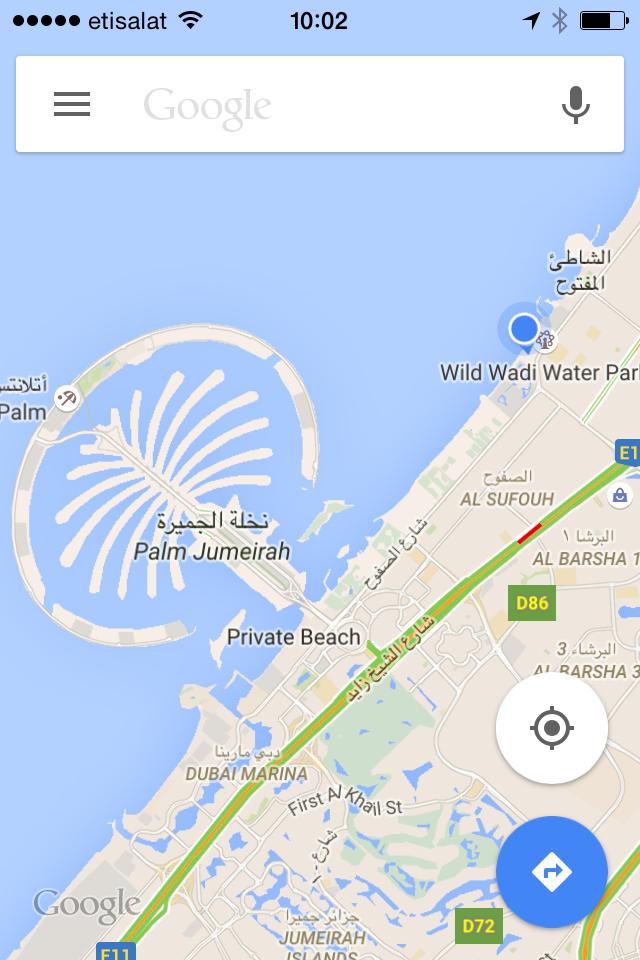Tap the Atlantis The Palm place marker

coord(67,398)
